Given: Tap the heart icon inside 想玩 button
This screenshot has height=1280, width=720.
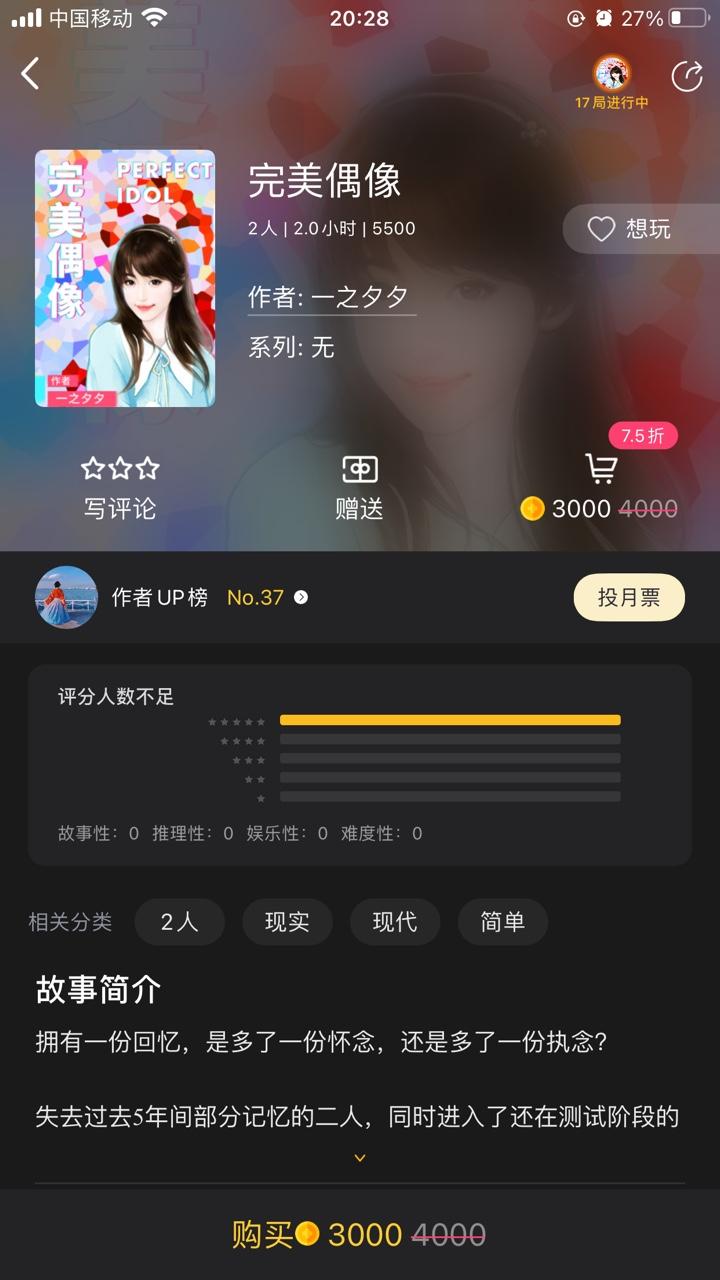Looking at the screenshot, I should (600, 228).
